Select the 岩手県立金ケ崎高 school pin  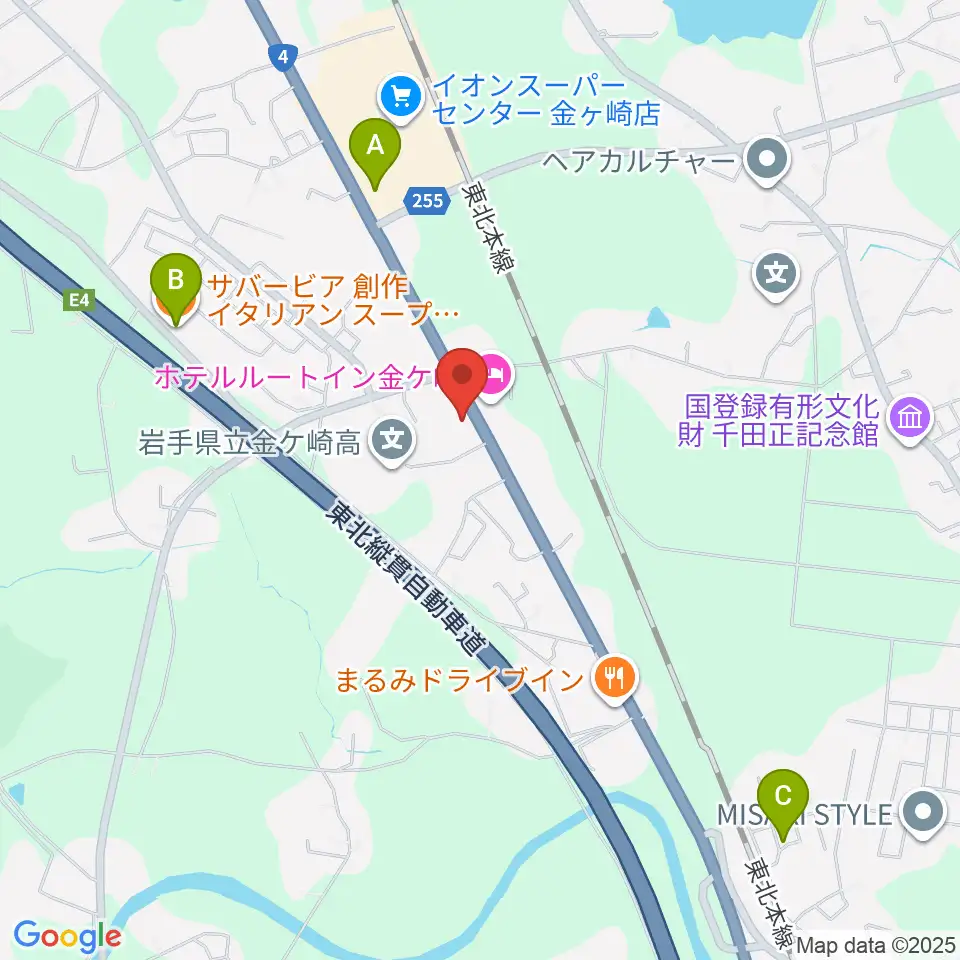coord(393,440)
